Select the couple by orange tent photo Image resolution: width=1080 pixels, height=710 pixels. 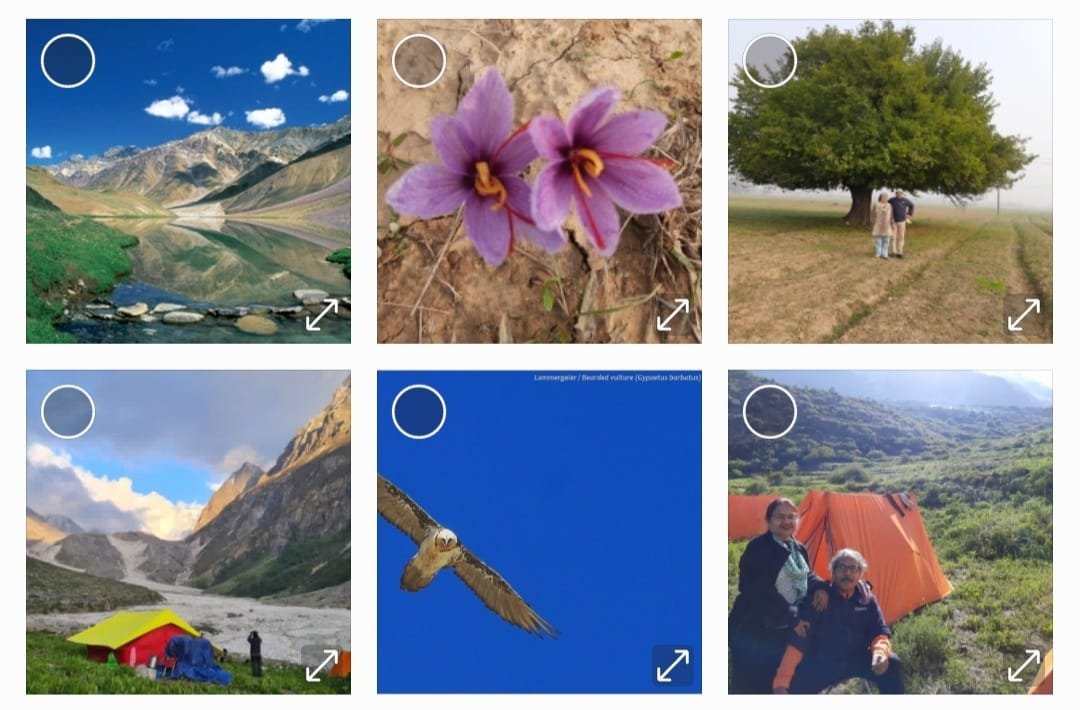[x=770, y=411]
